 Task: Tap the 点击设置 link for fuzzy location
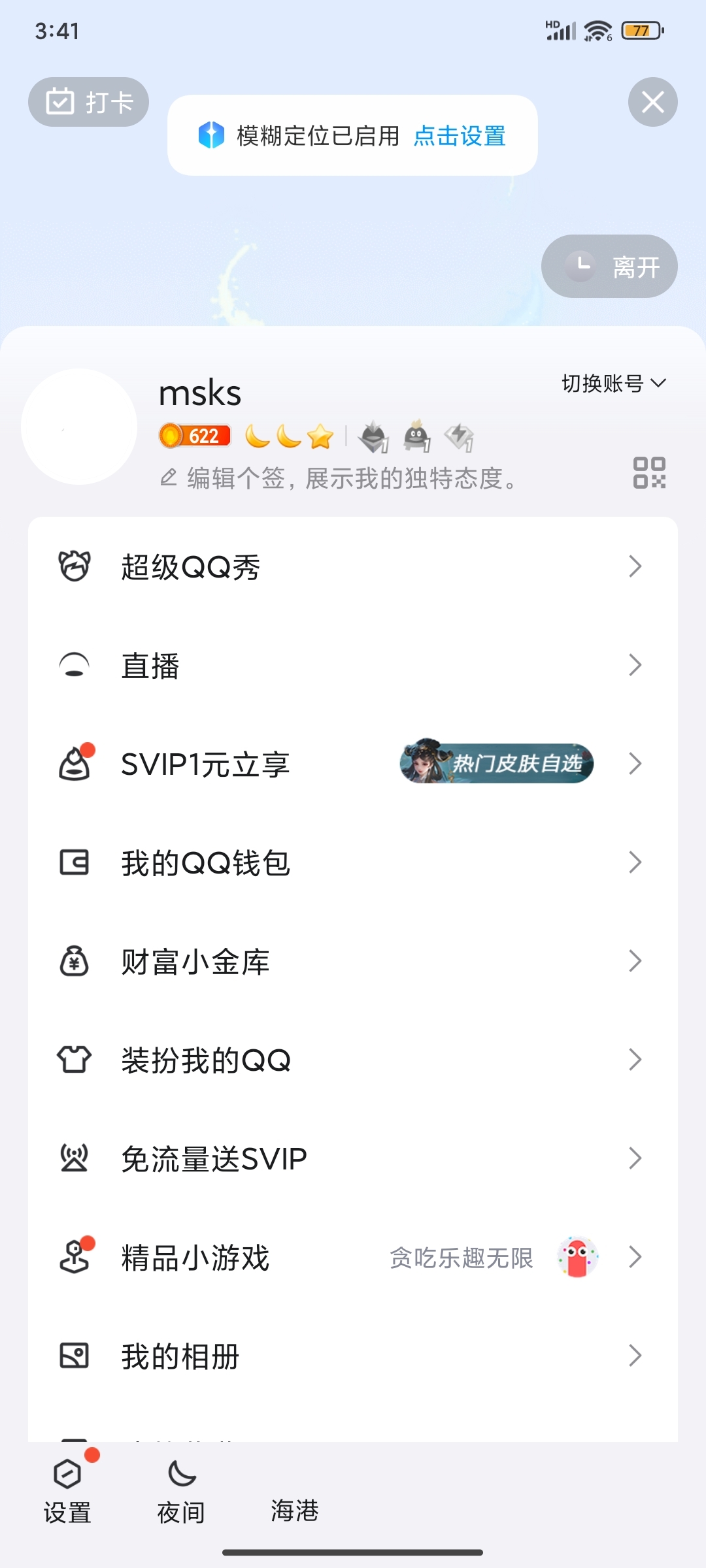[x=460, y=136]
